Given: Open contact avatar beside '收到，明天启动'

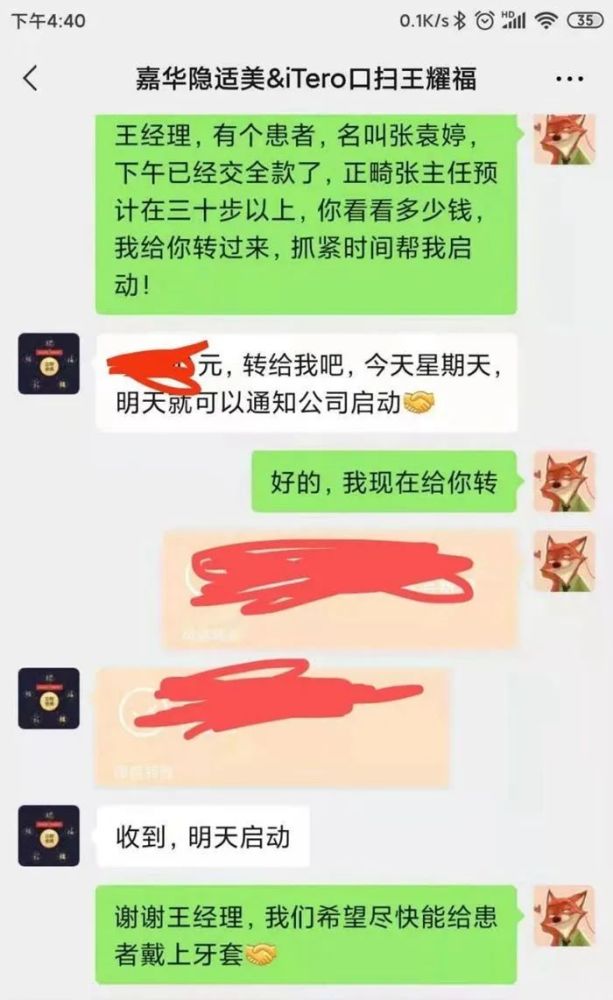Looking at the screenshot, I should (x=49, y=836).
